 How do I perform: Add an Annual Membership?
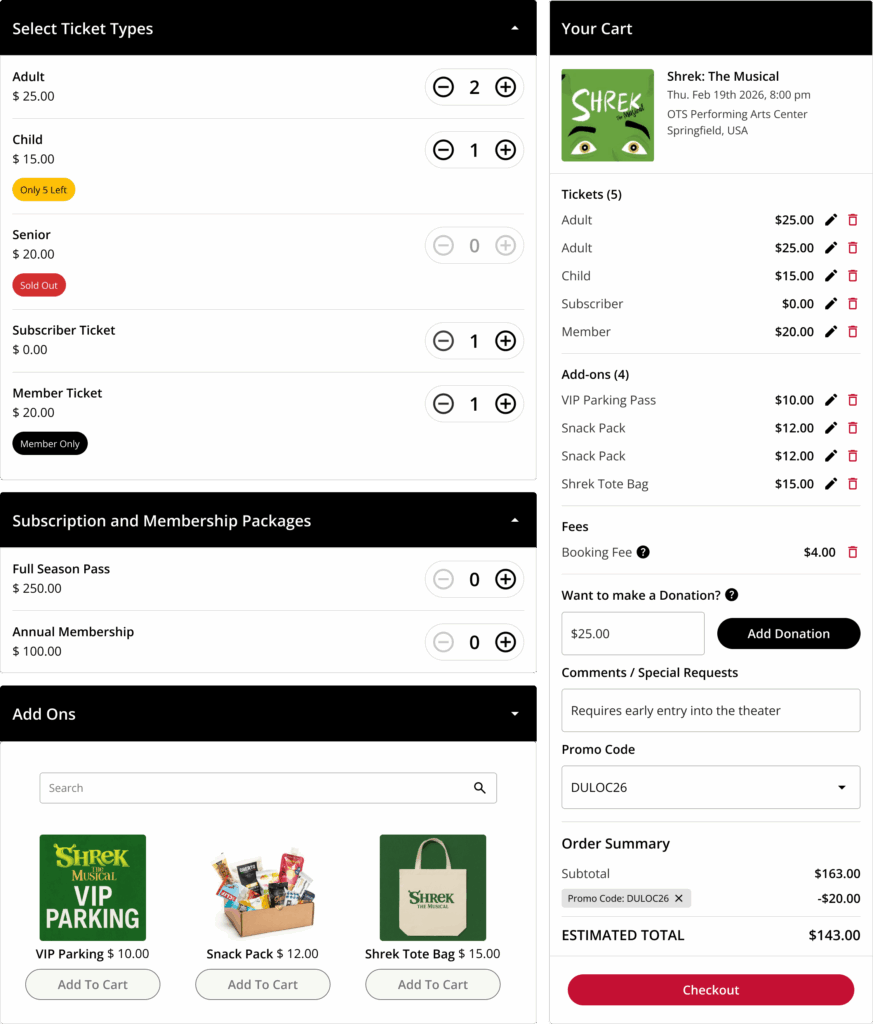505,642
